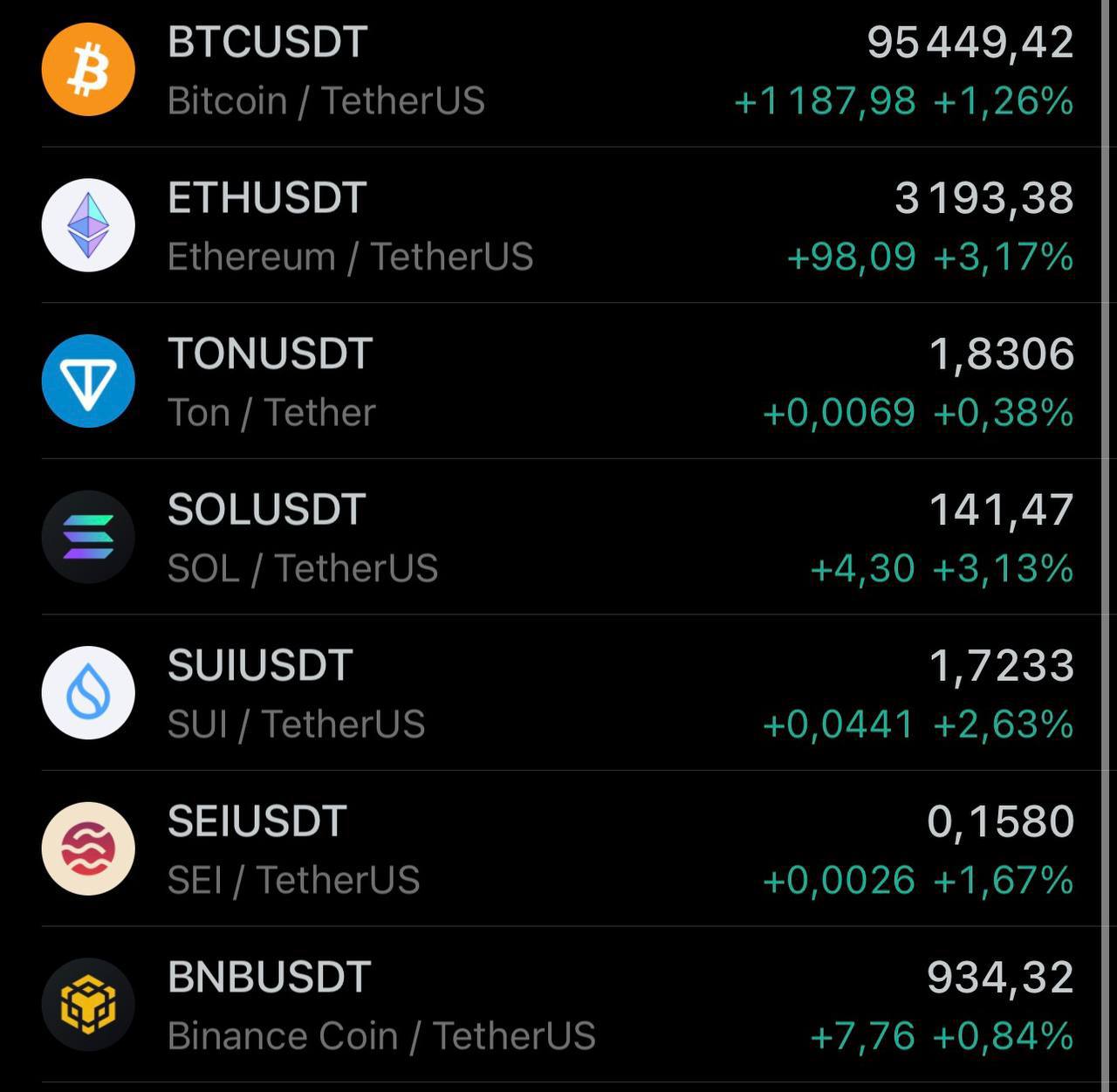Tap the SUIUSDT watchlist entry

558,694
